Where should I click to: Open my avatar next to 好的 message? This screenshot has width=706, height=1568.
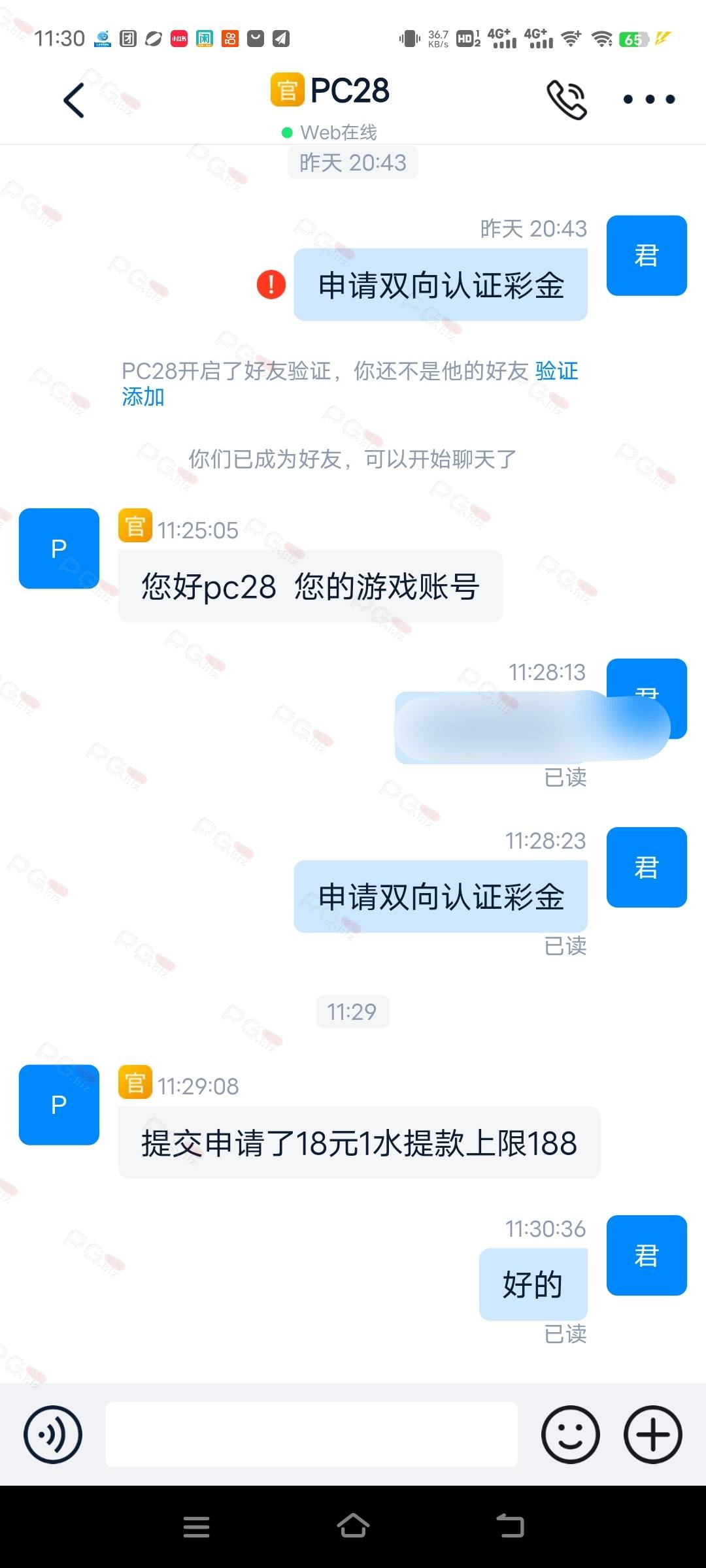coord(647,1255)
